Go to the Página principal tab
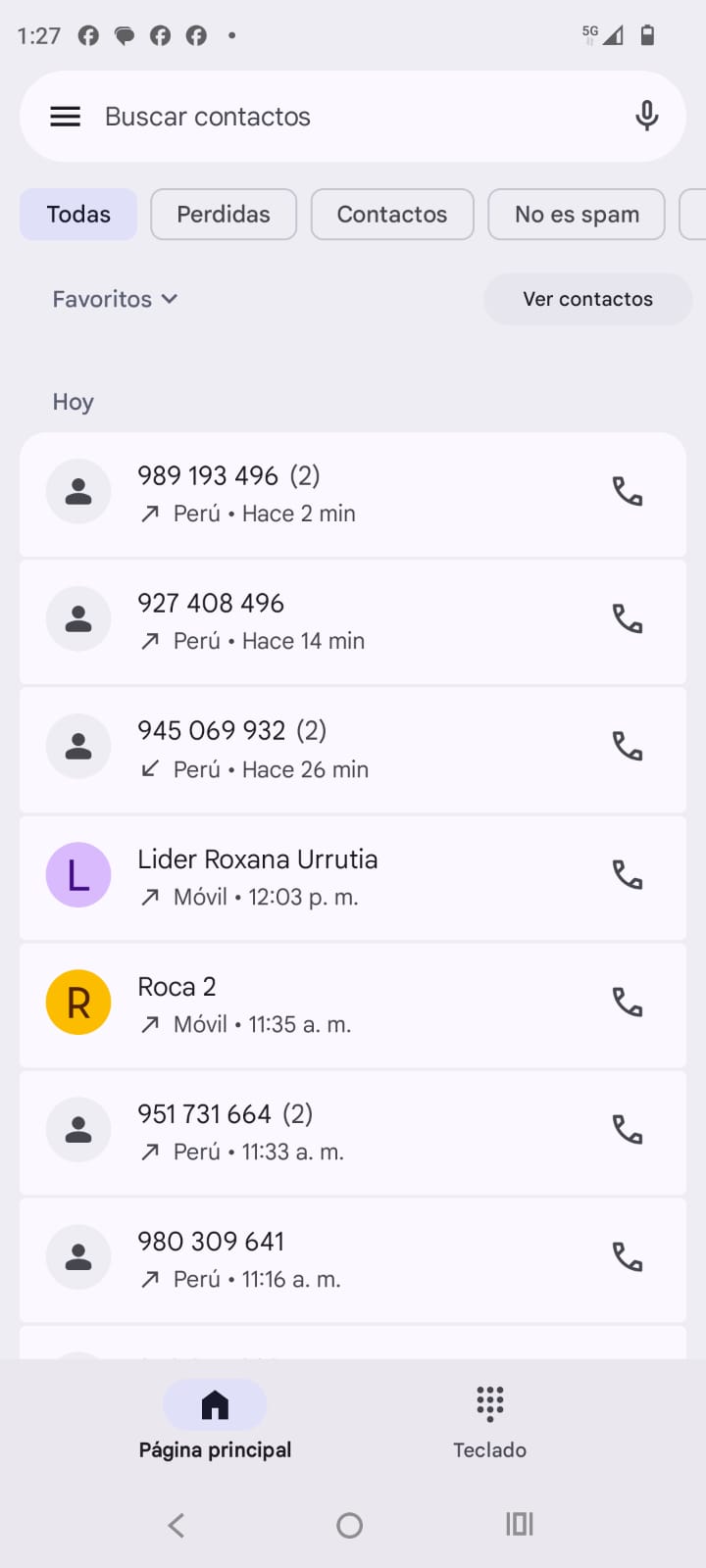The image size is (706, 1568). [x=215, y=1420]
